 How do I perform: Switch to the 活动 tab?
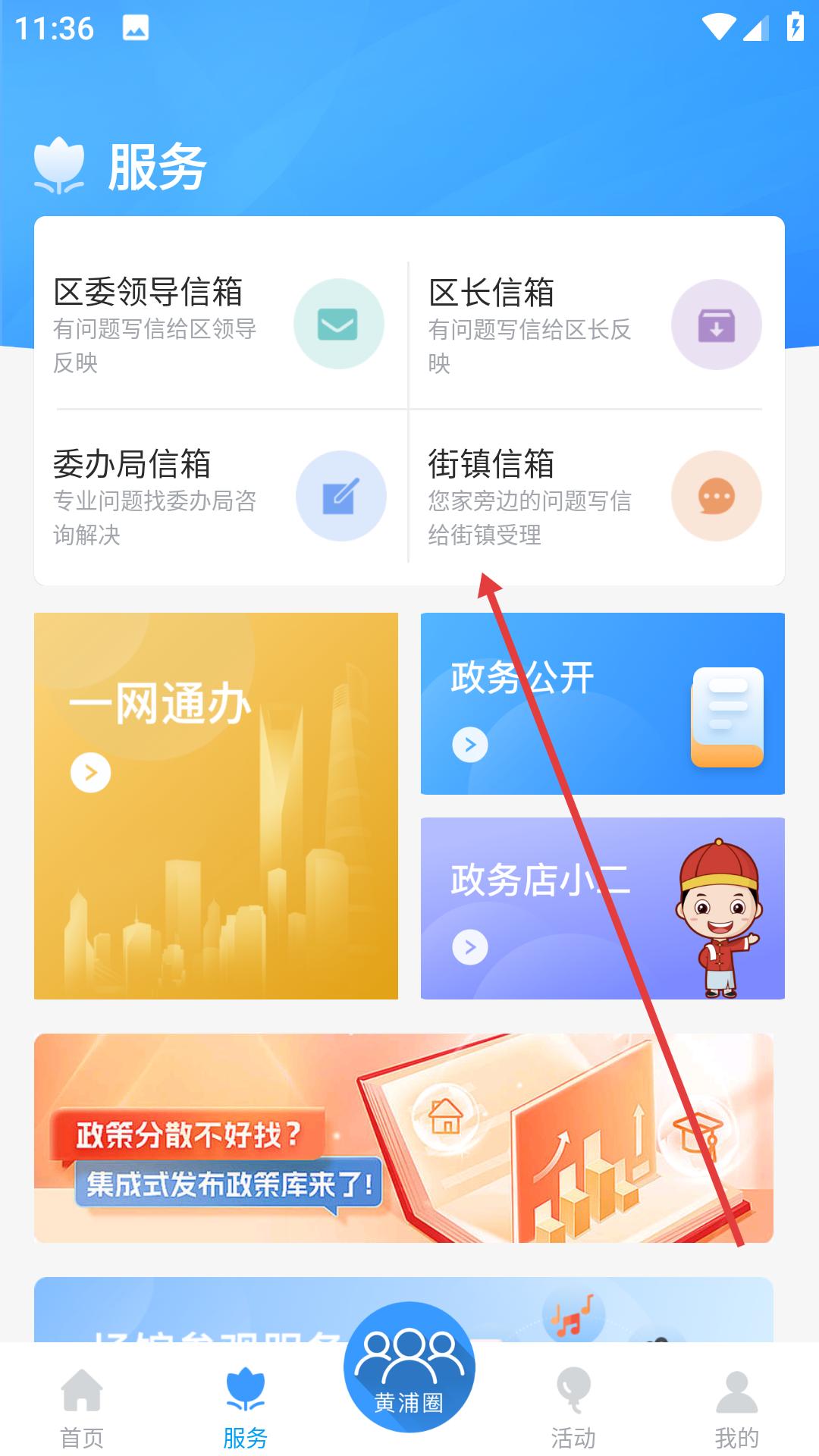click(573, 1407)
